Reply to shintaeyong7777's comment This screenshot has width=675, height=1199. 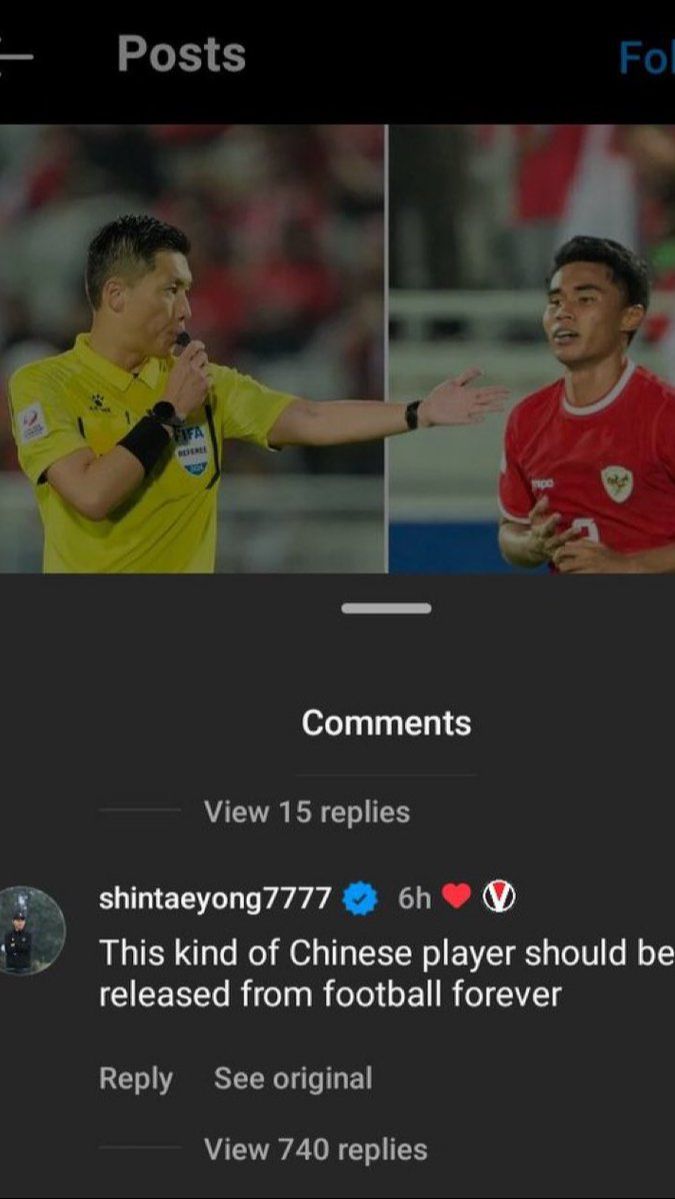[136, 1078]
